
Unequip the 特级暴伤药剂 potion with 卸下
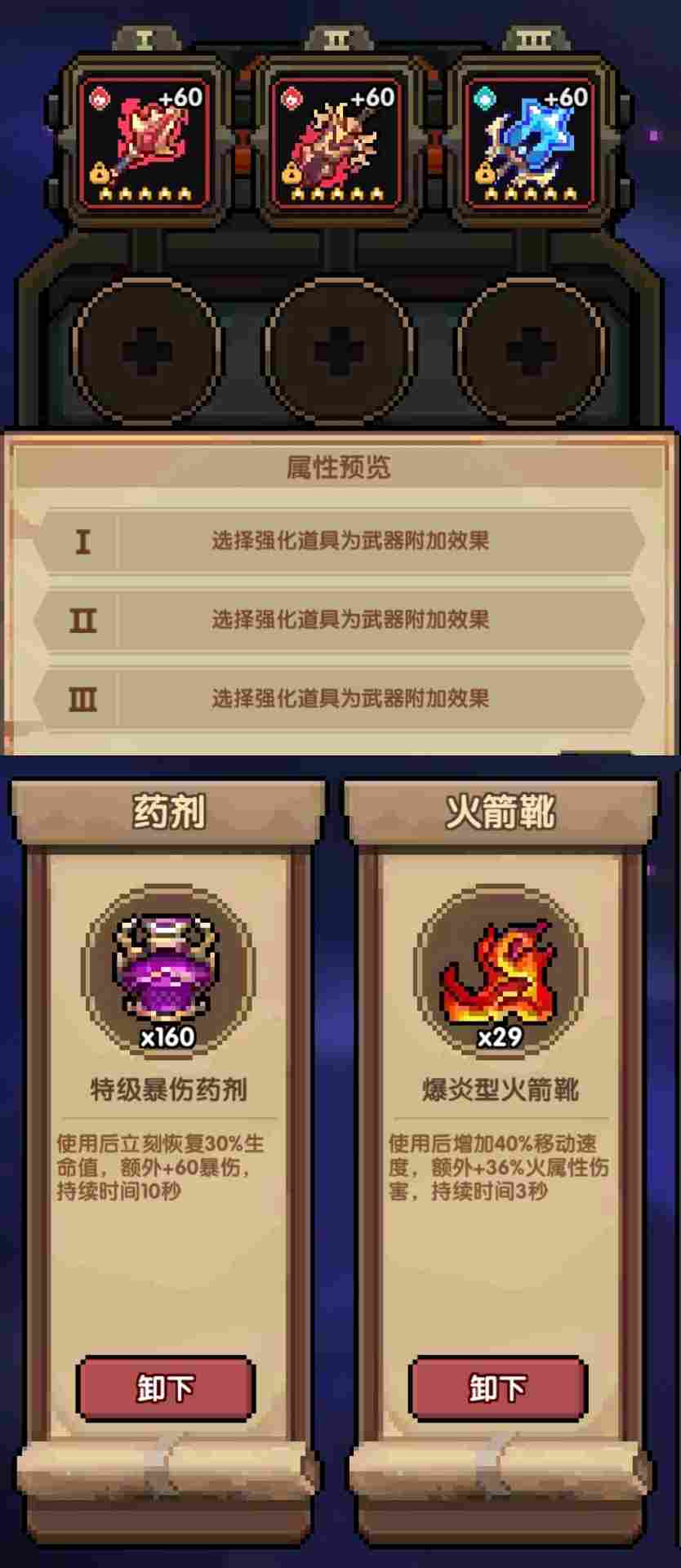point(166,1388)
